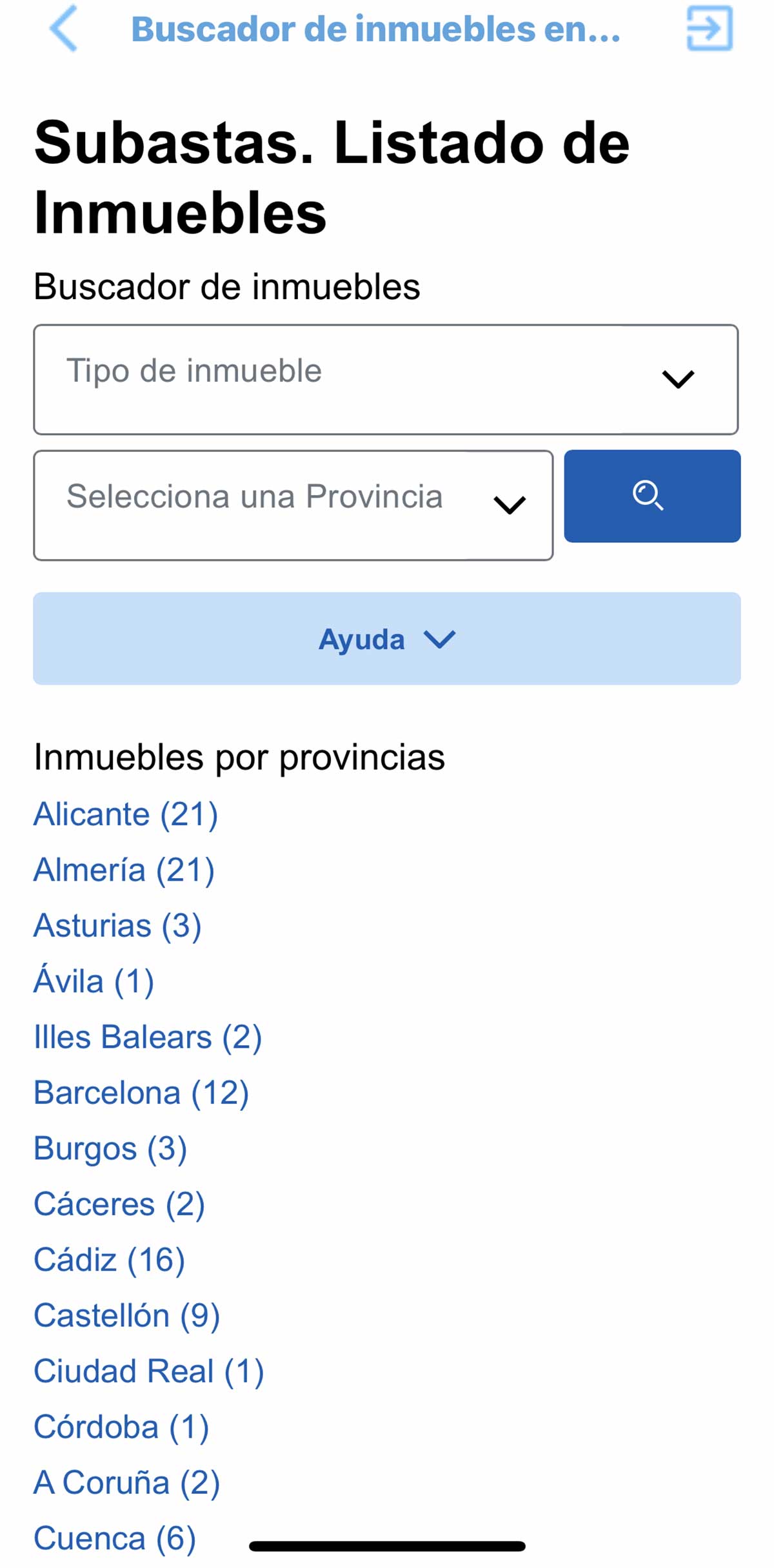This screenshot has height=1568, width=774.
Task: Click the Illes Balears (2) link
Action: [148, 1036]
